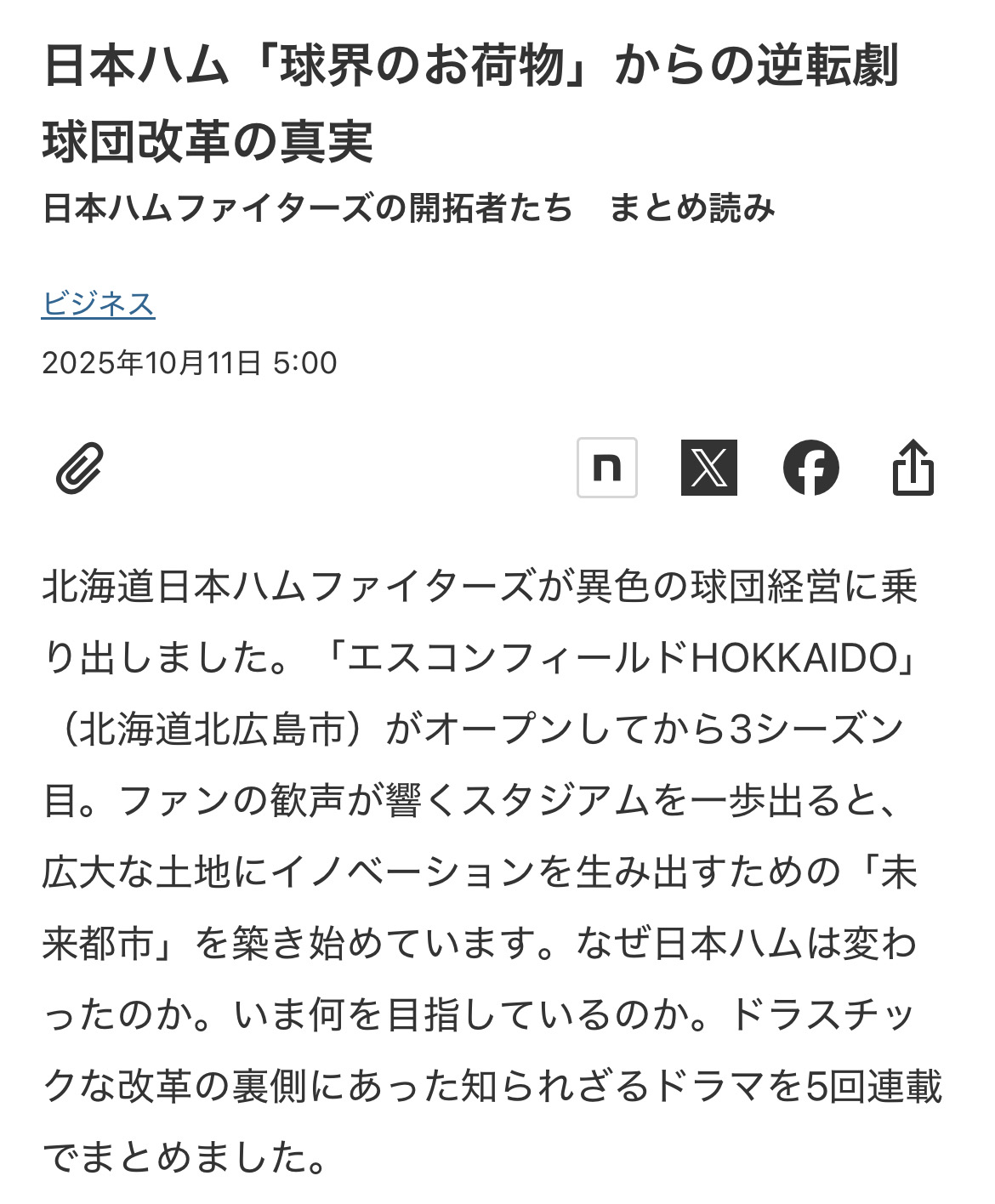Screen dimensions: 995x1204
Task: Share this article on Facebook
Action: pyautogui.click(x=810, y=468)
